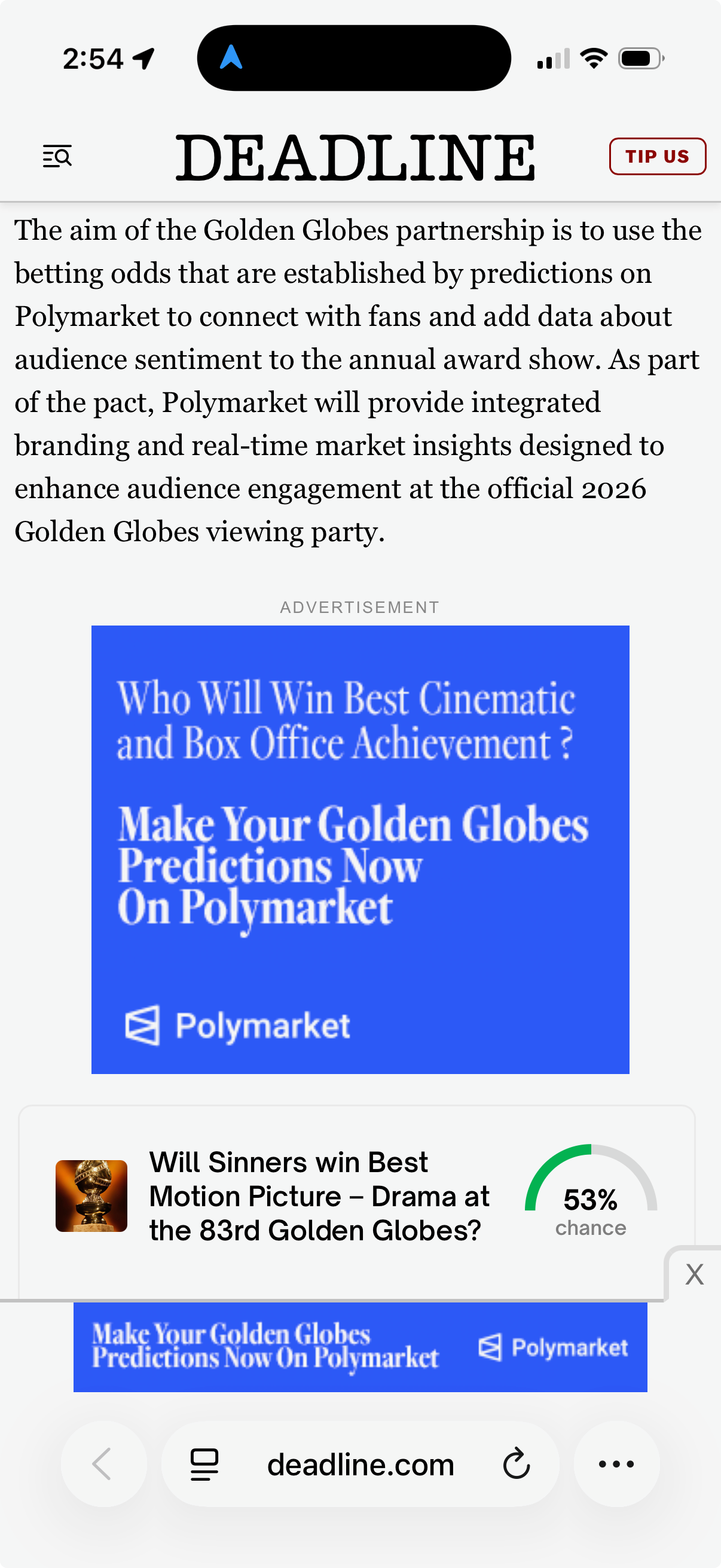Viewport: 721px width, 1568px height.
Task: Open the bottom Polymarket banner ad
Action: point(360,1347)
